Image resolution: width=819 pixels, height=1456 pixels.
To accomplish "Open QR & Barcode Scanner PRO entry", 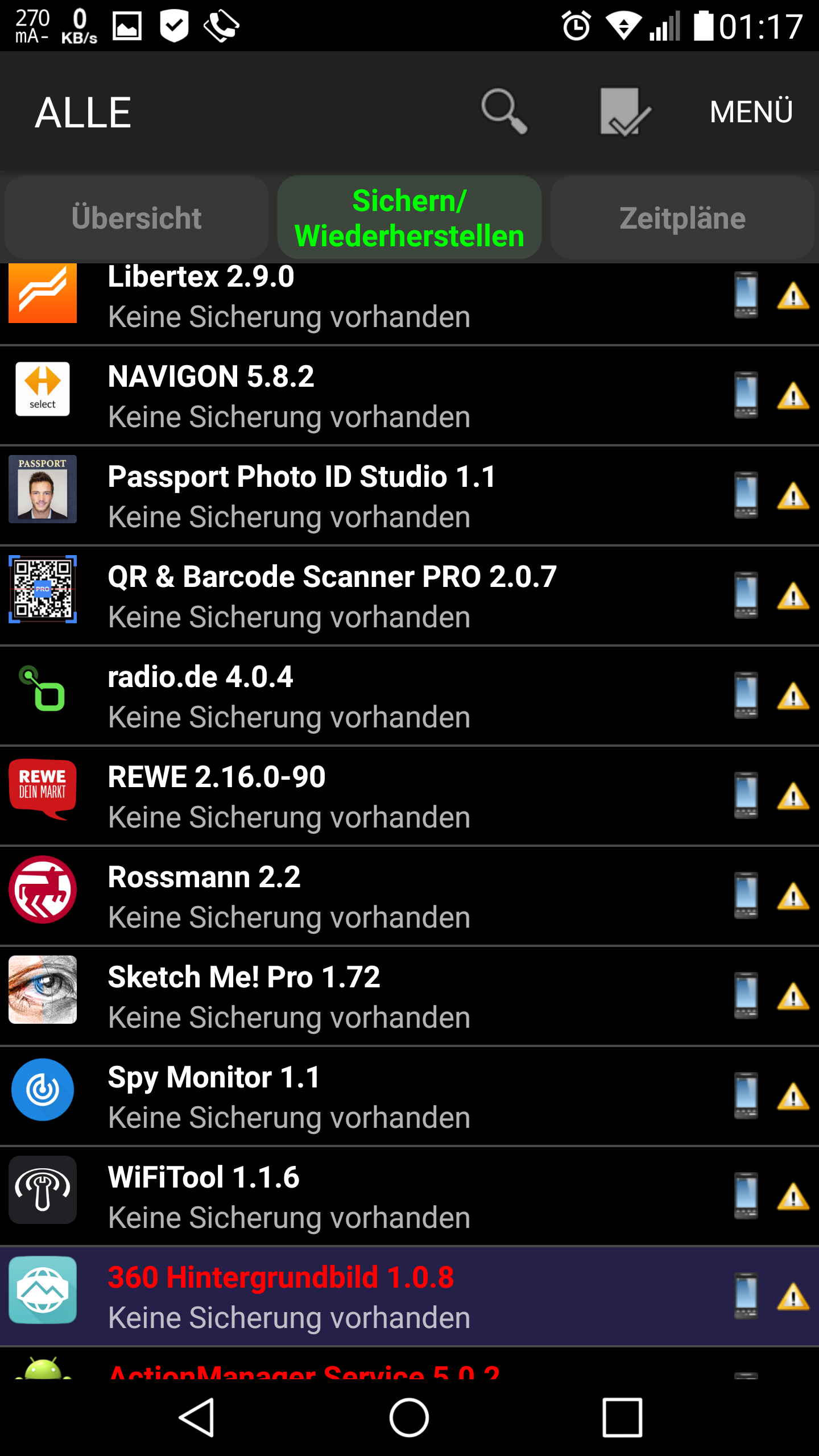I will pyautogui.click(x=364, y=597).
